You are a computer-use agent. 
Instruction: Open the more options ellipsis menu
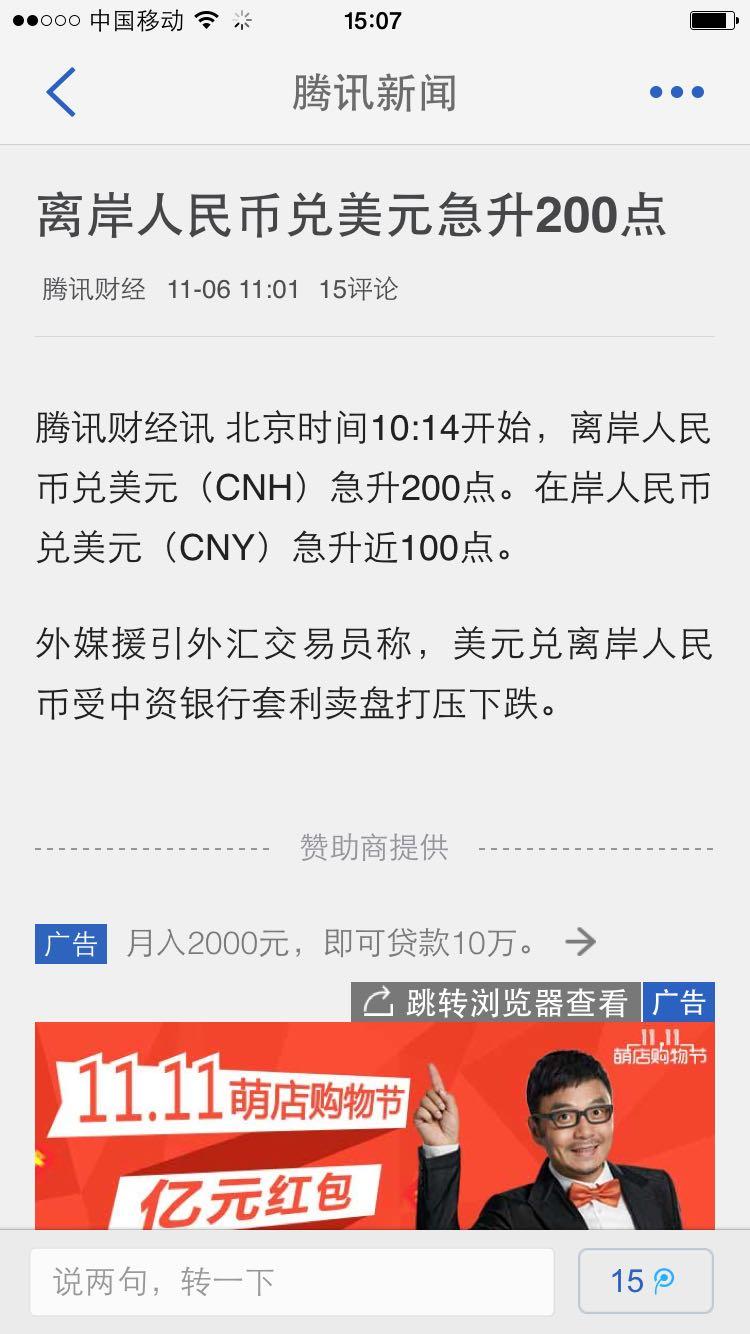click(676, 91)
